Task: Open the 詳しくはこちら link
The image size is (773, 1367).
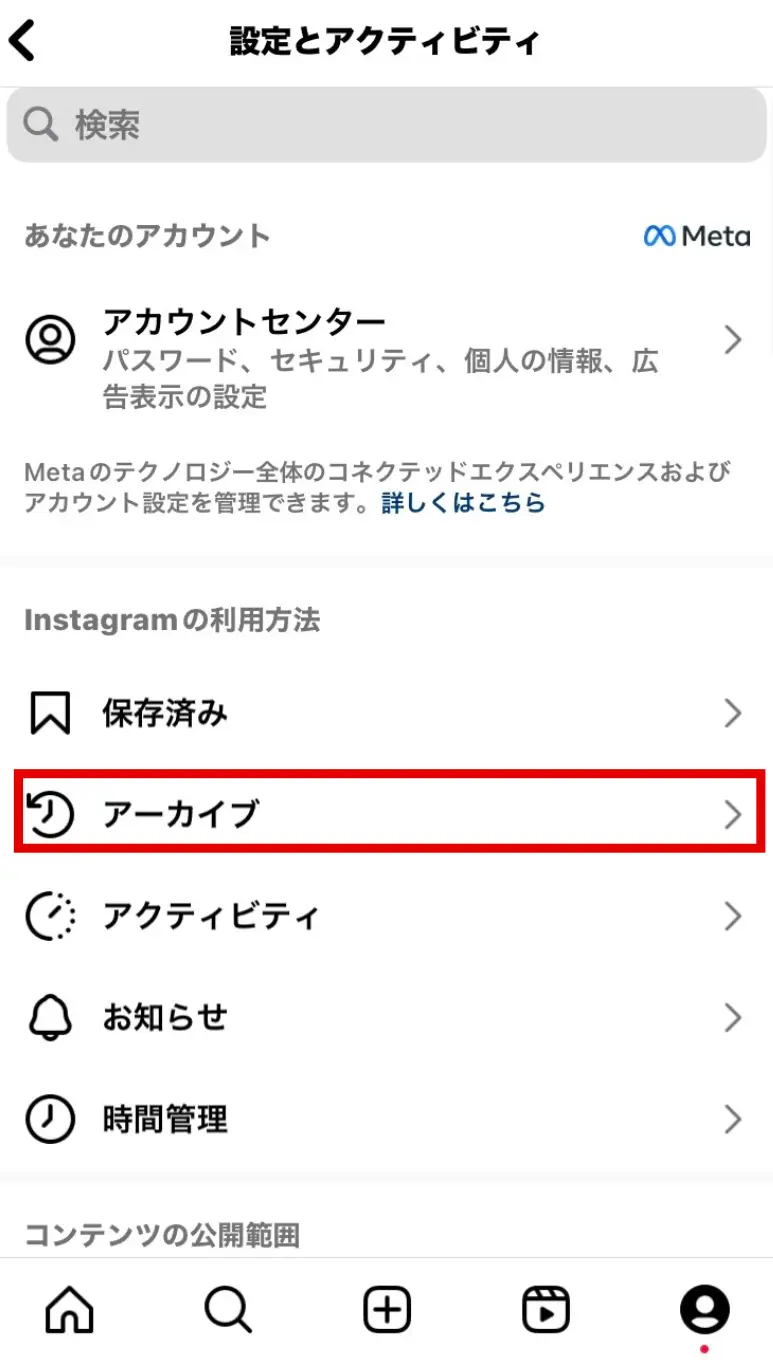Action: point(463,503)
